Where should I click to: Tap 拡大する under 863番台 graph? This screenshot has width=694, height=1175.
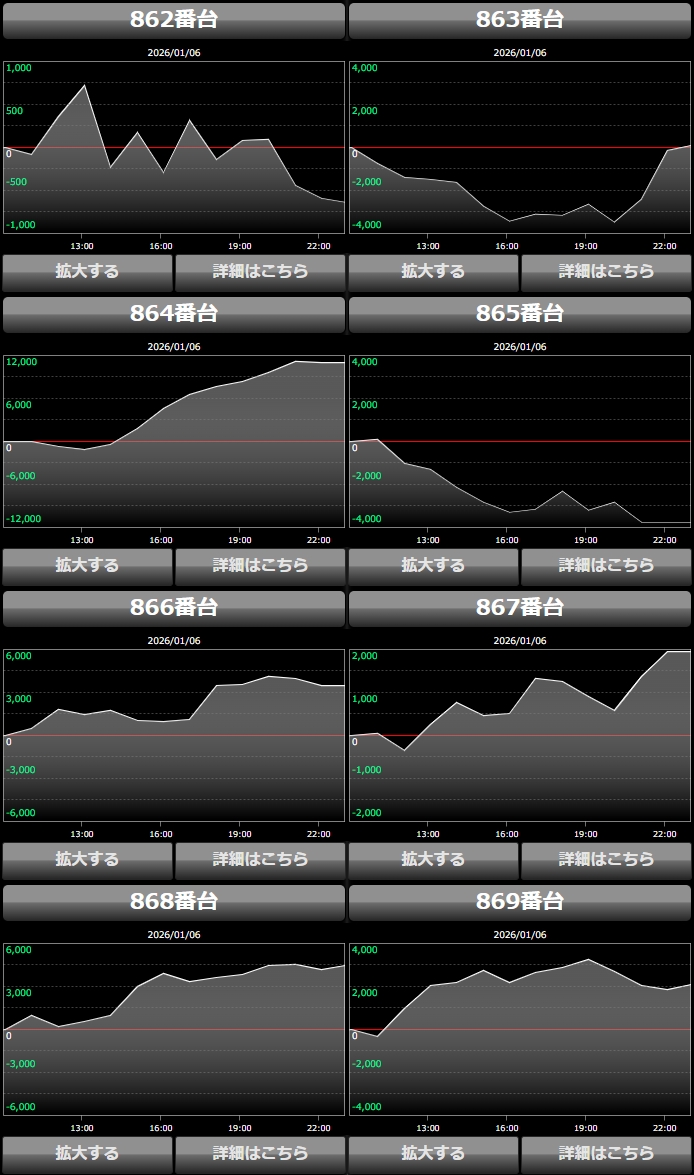coord(433,271)
